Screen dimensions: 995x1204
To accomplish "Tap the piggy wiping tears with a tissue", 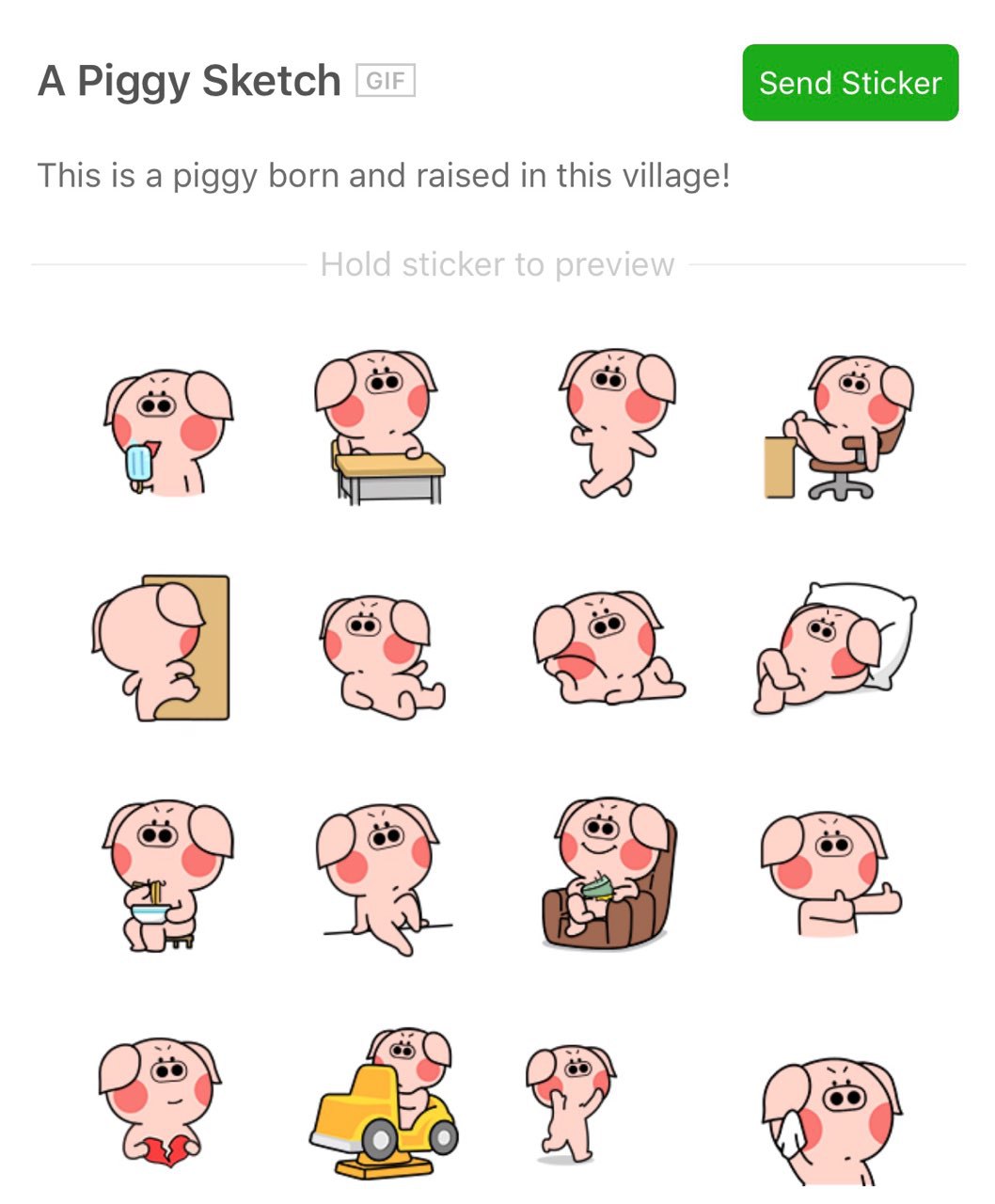I will (829, 1119).
